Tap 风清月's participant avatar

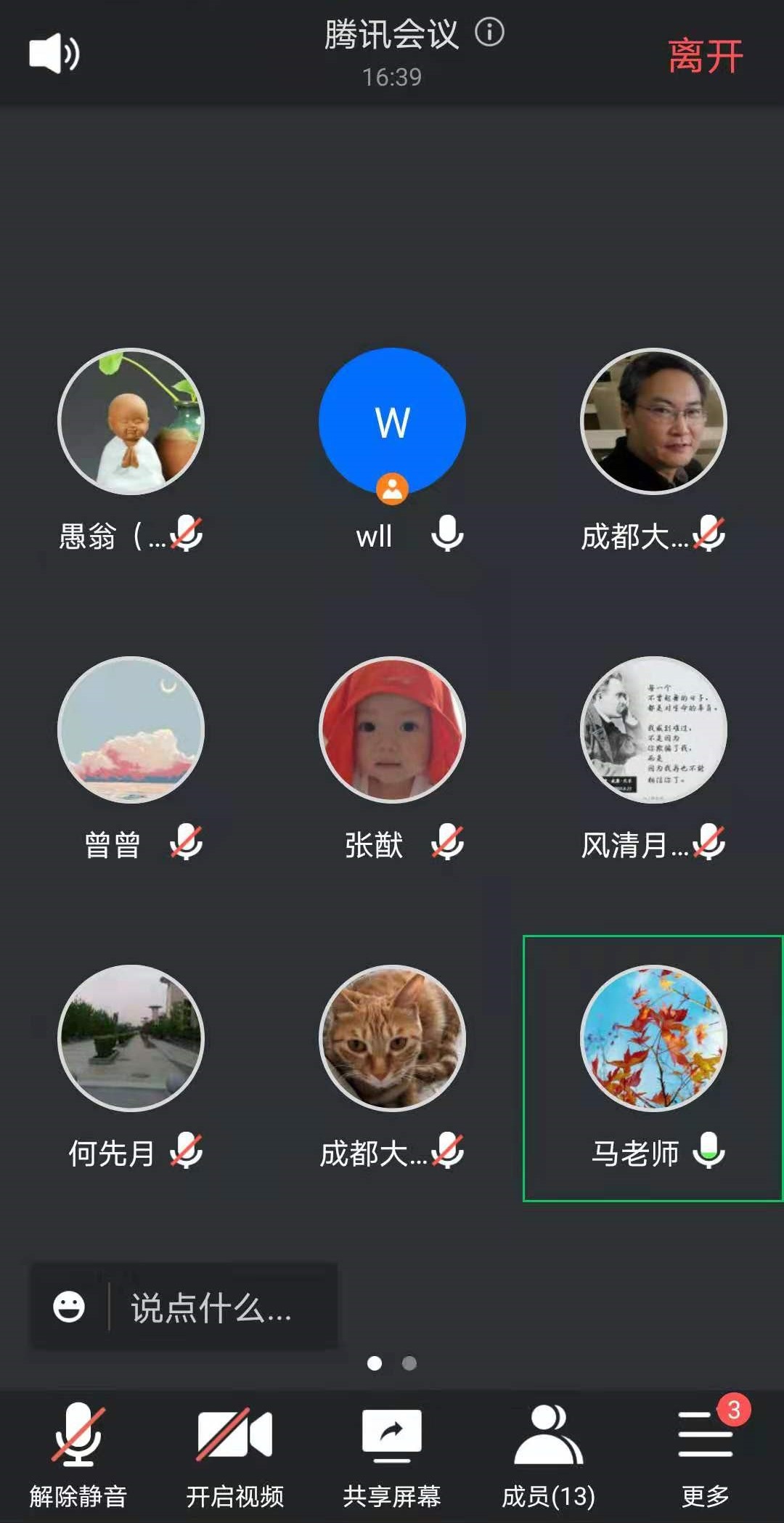[x=653, y=730]
